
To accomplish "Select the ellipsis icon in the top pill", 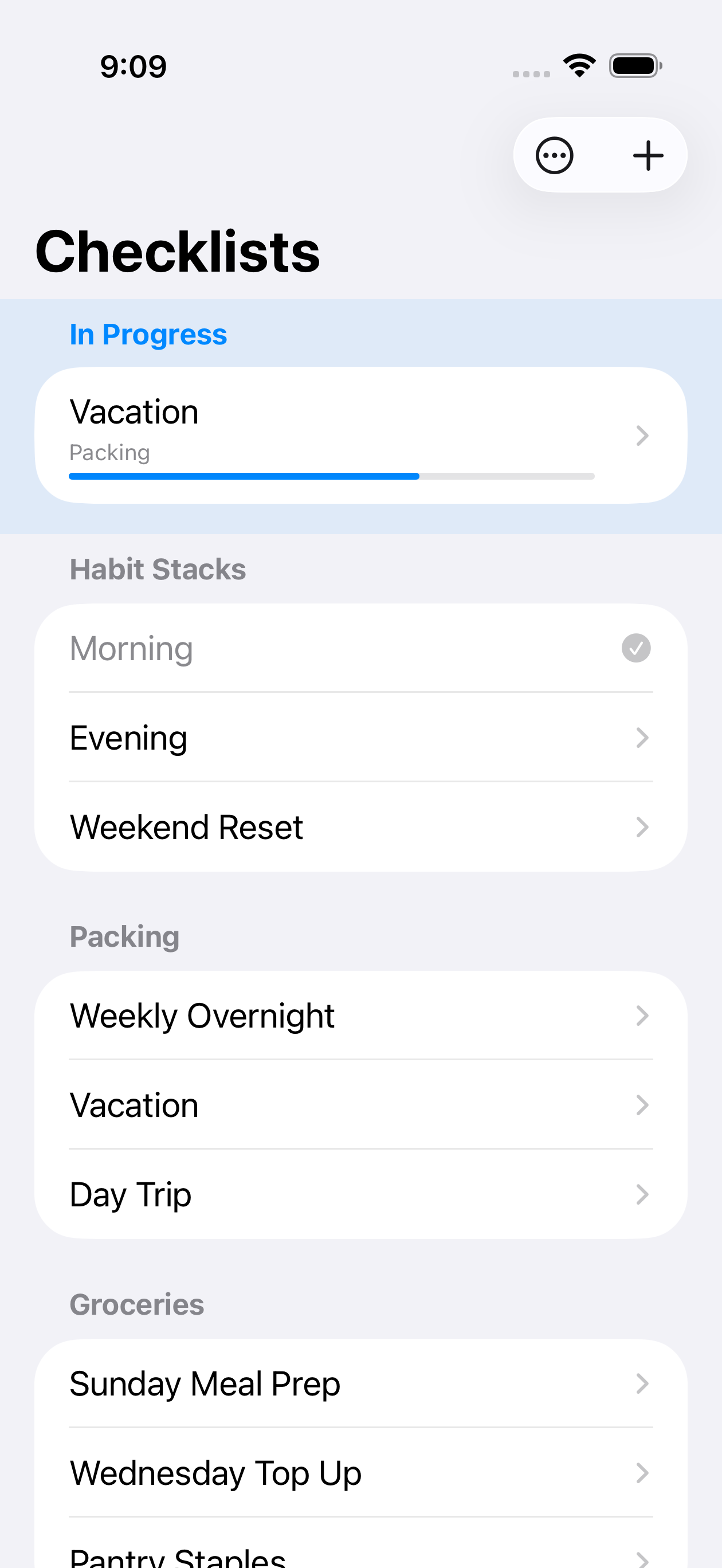I will [555, 154].
